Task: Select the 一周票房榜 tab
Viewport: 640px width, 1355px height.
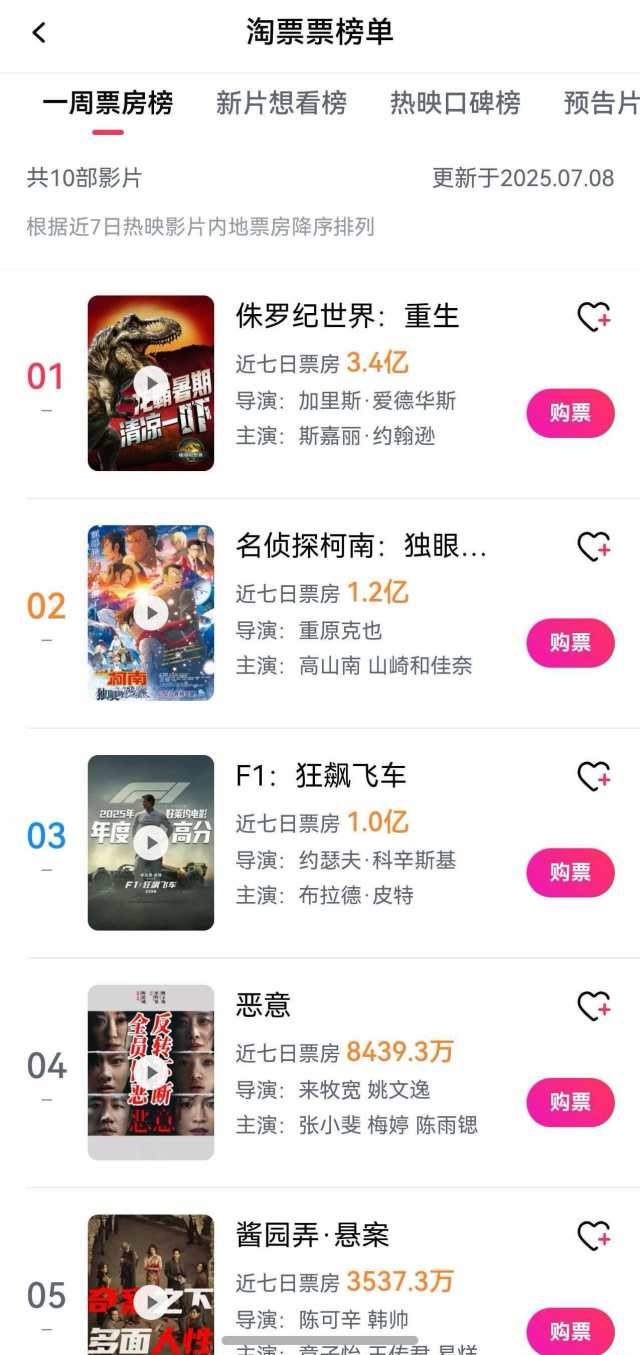Action: pyautogui.click(x=108, y=103)
